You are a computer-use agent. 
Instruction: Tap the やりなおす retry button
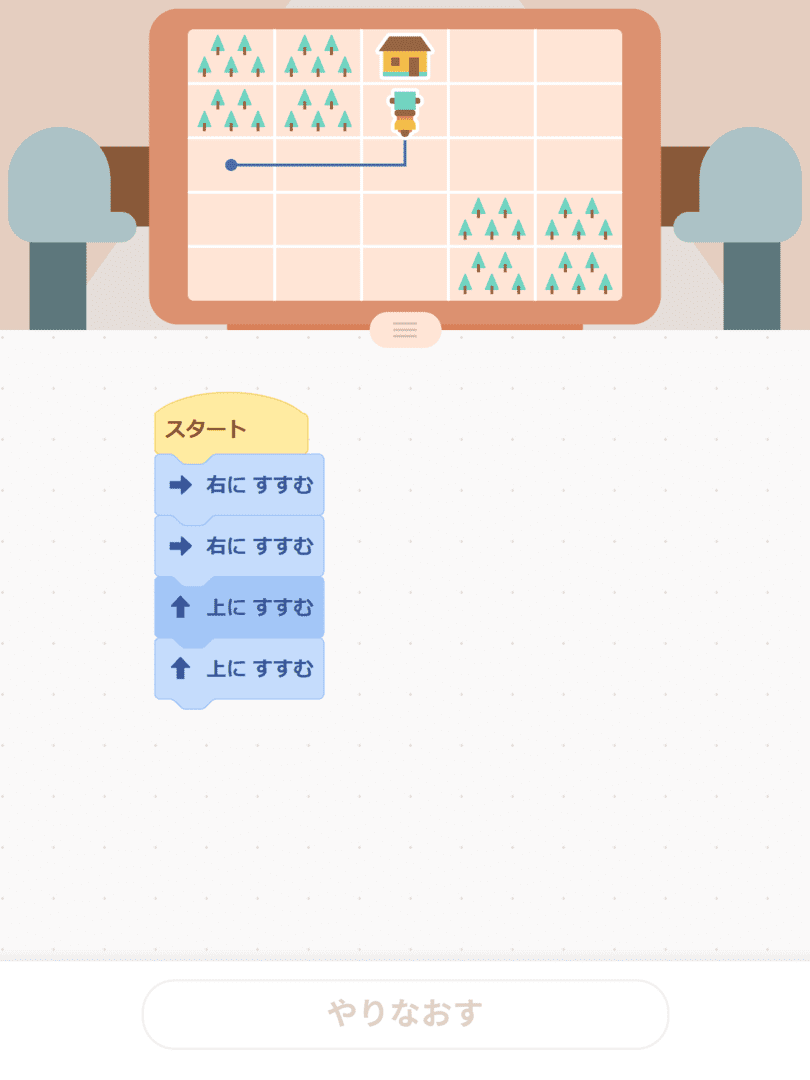pyautogui.click(x=405, y=1014)
